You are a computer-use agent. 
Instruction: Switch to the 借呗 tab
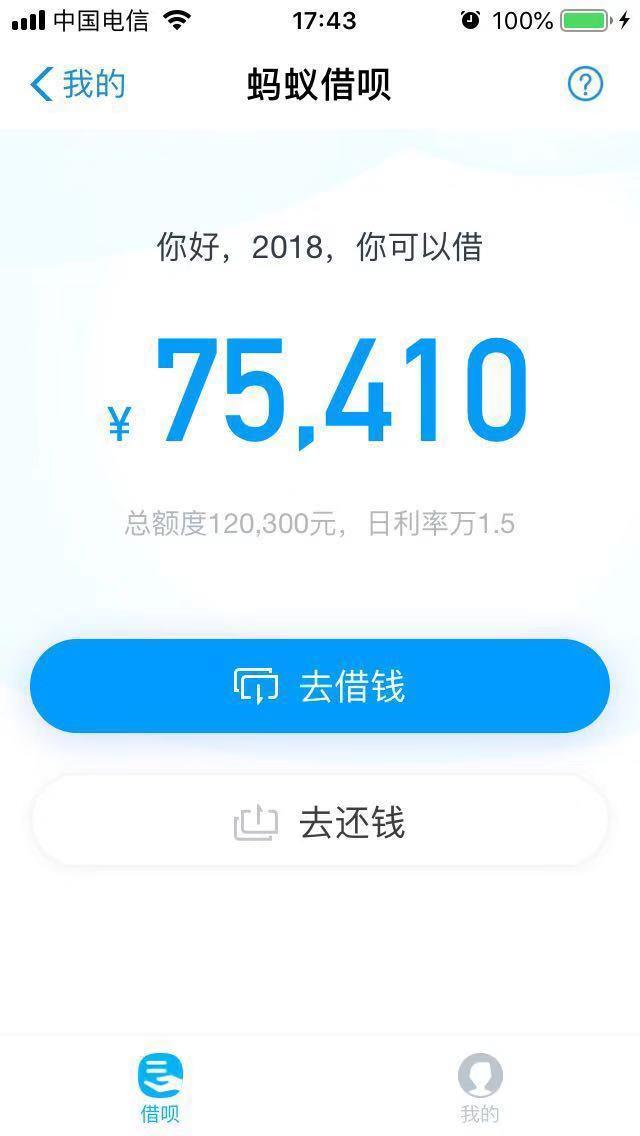pos(160,1086)
